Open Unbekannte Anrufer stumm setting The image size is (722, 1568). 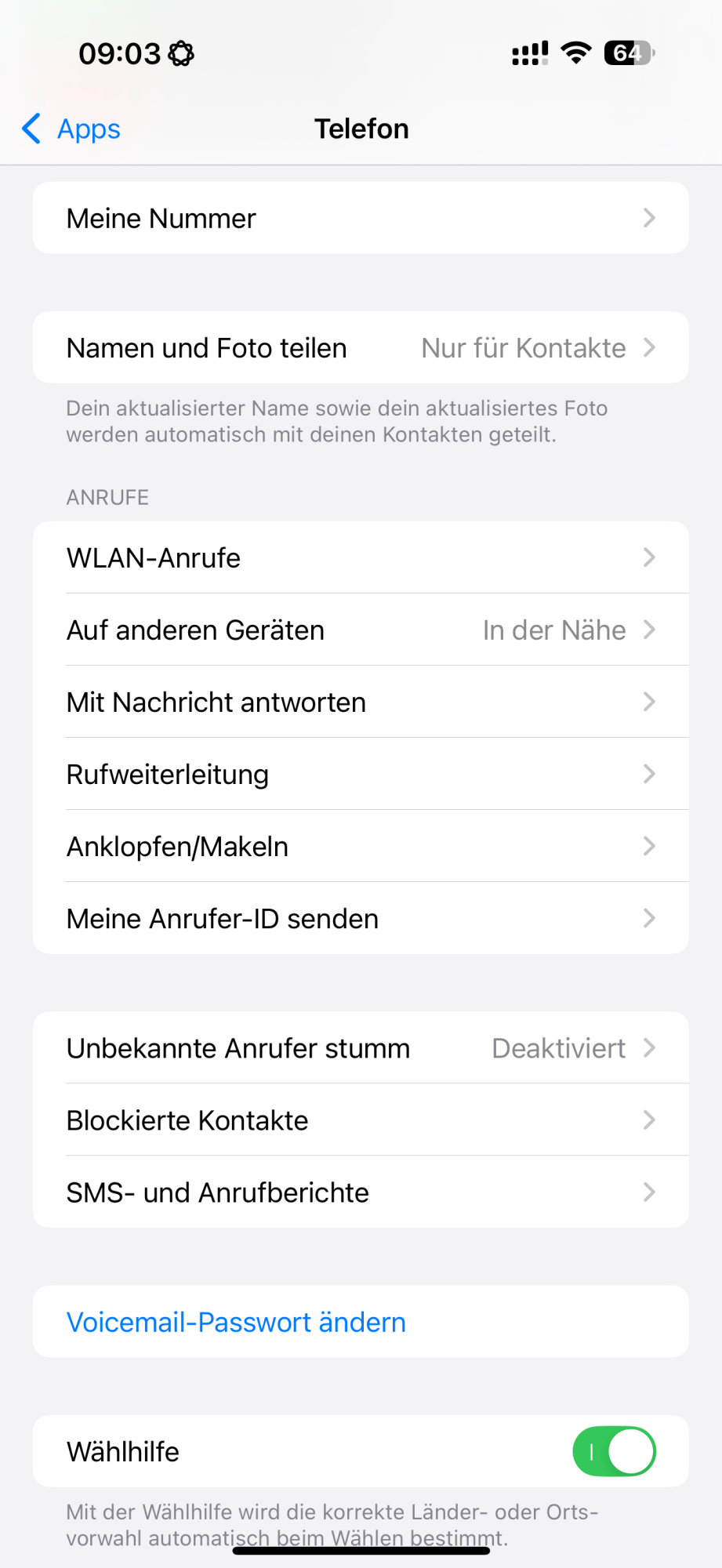coord(361,1048)
